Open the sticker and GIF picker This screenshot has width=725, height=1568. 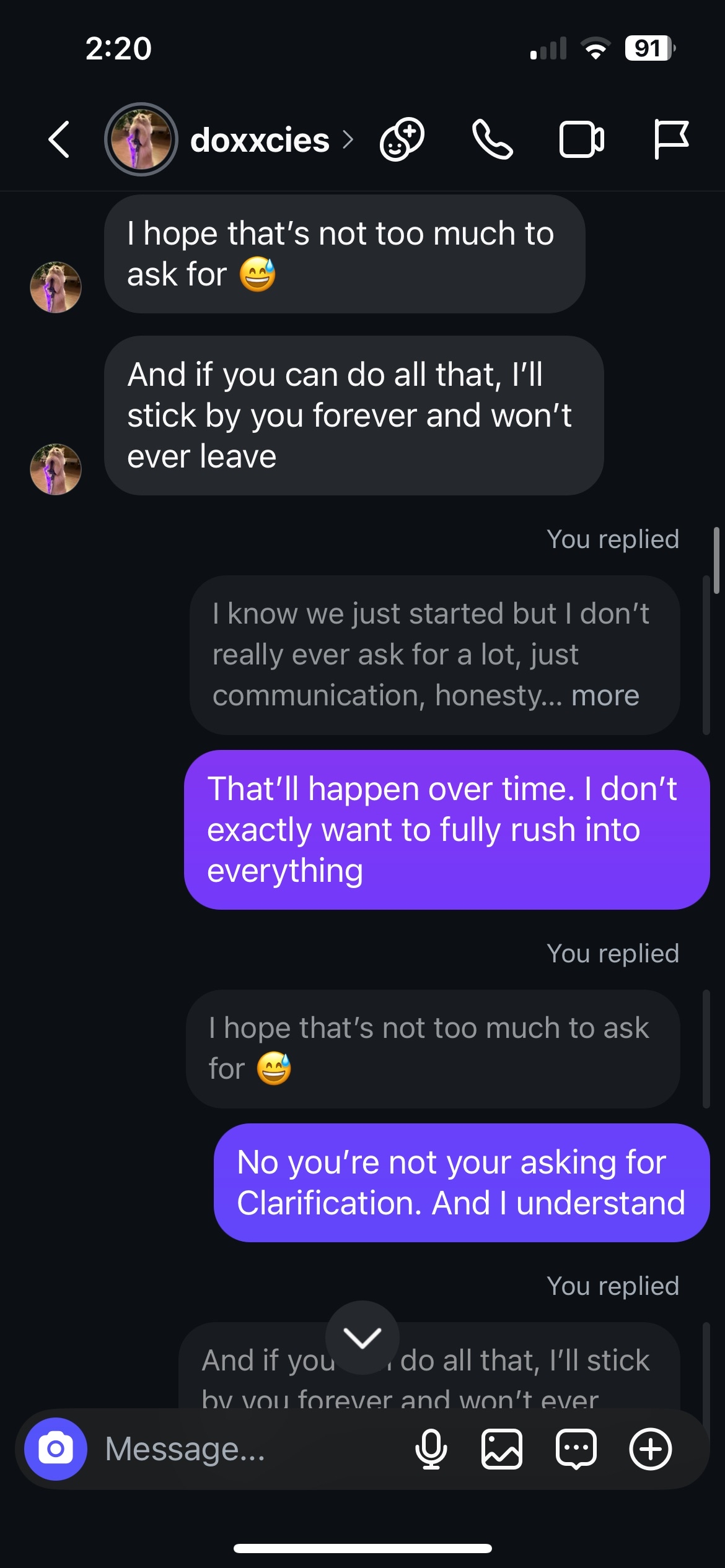pos(576,1449)
